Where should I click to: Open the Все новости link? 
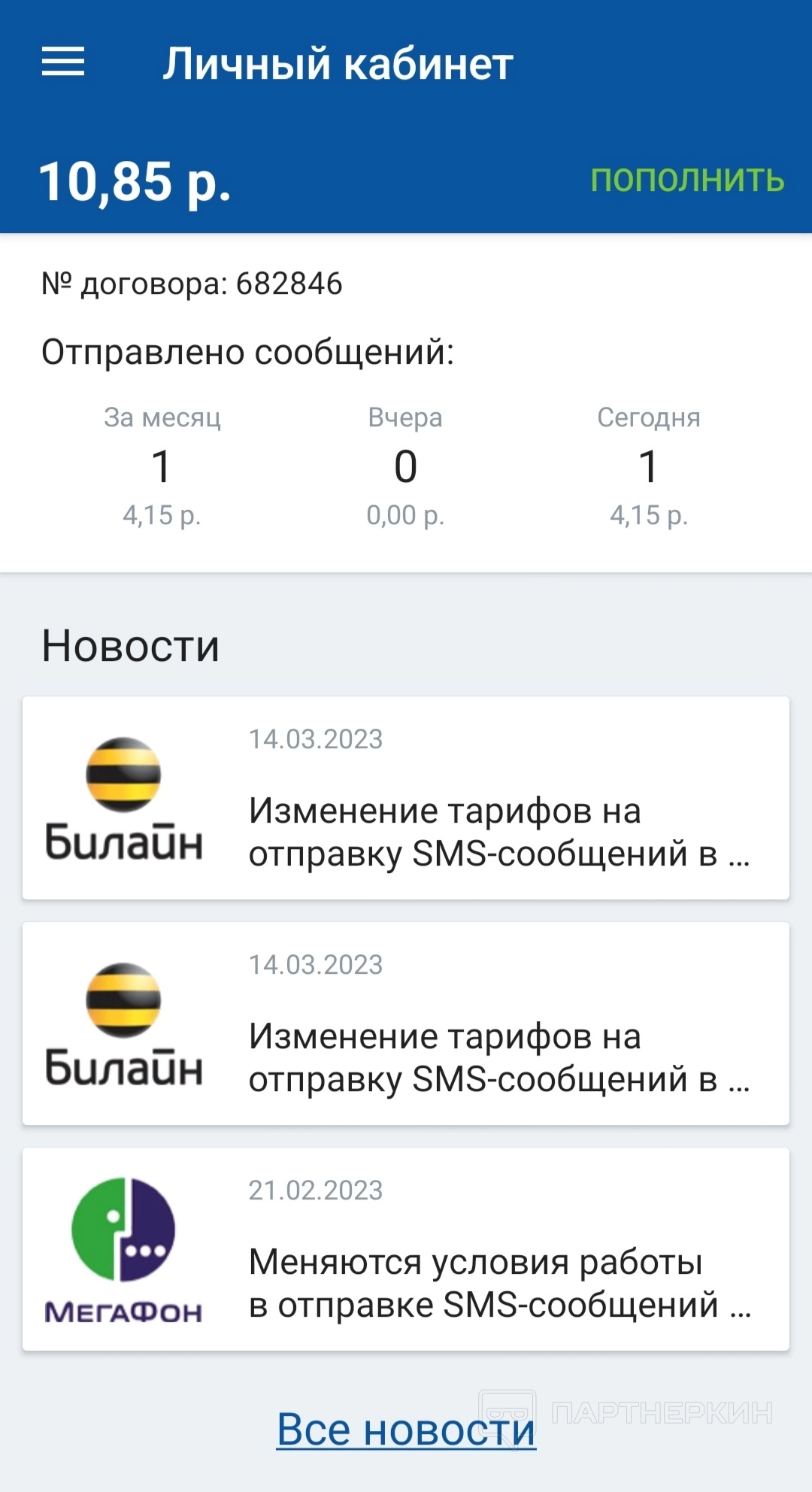coord(406,1429)
